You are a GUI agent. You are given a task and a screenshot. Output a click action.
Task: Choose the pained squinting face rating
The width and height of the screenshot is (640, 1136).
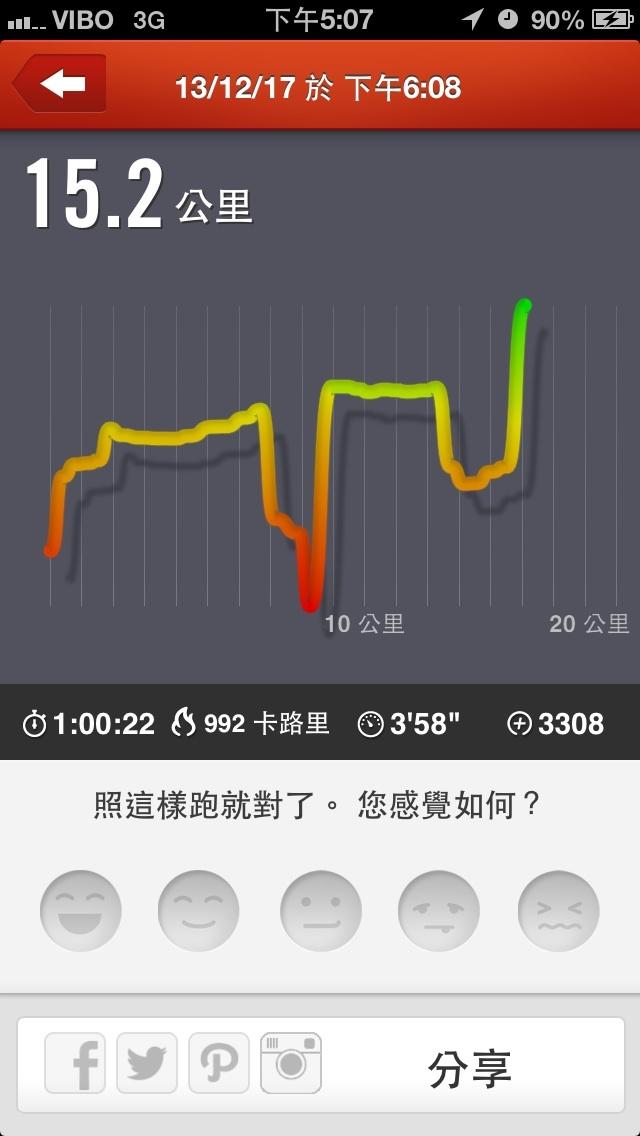(558, 910)
